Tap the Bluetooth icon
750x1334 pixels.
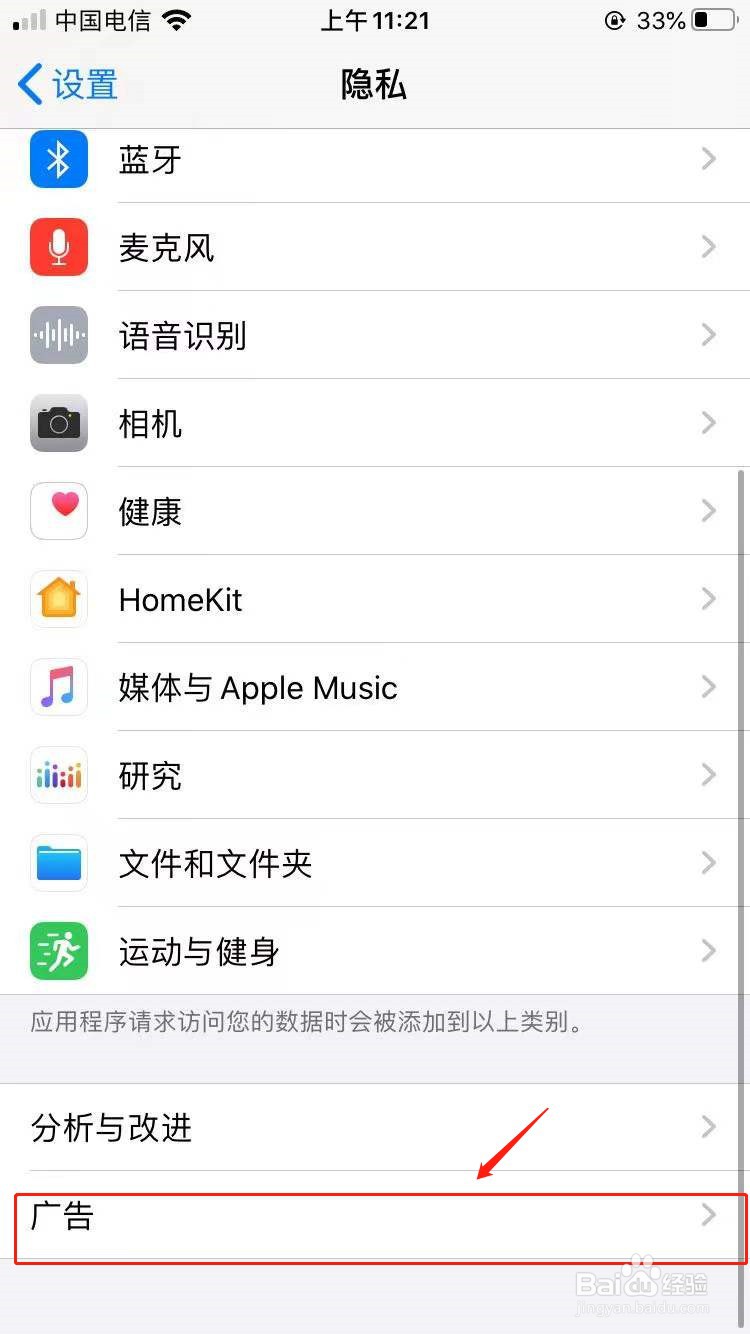click(58, 159)
